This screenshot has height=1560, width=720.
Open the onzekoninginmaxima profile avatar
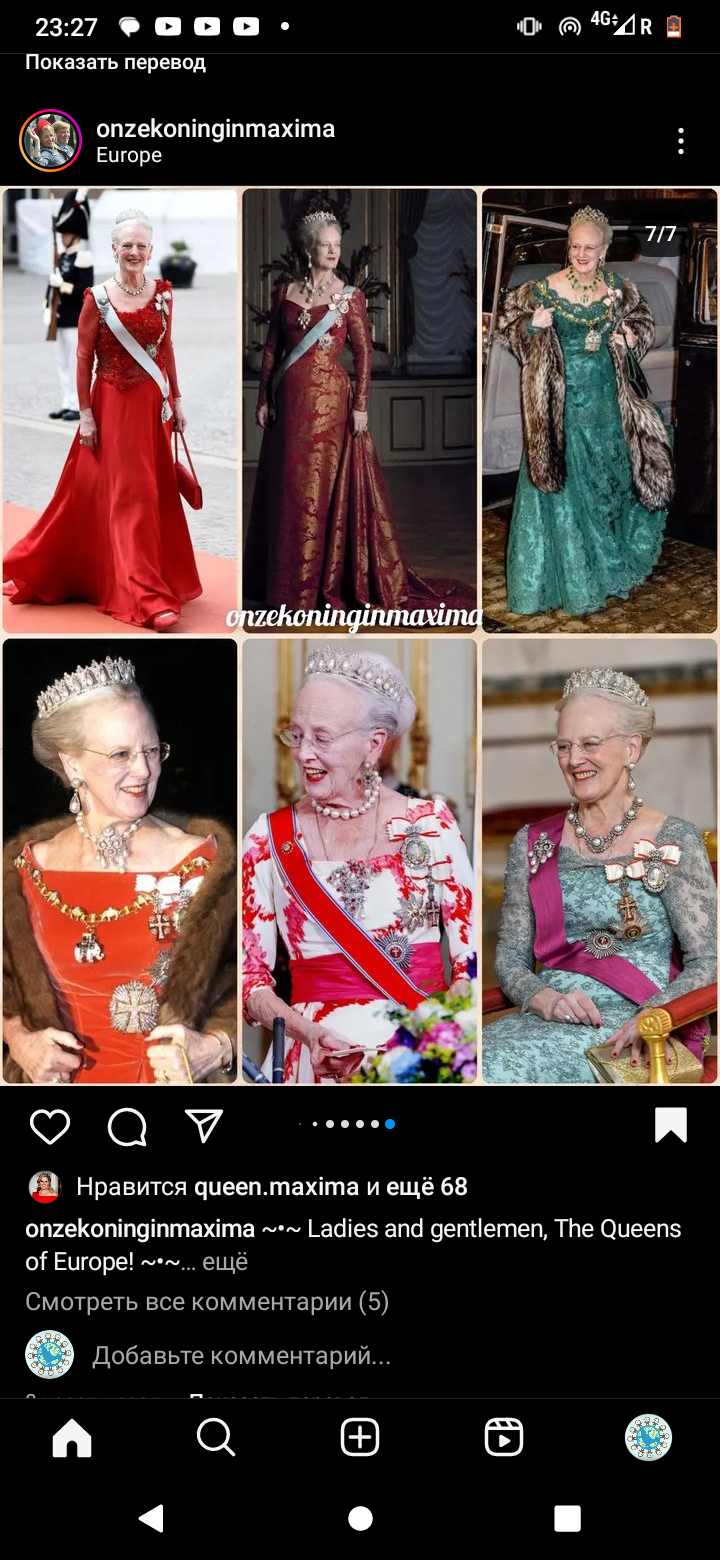49,141
